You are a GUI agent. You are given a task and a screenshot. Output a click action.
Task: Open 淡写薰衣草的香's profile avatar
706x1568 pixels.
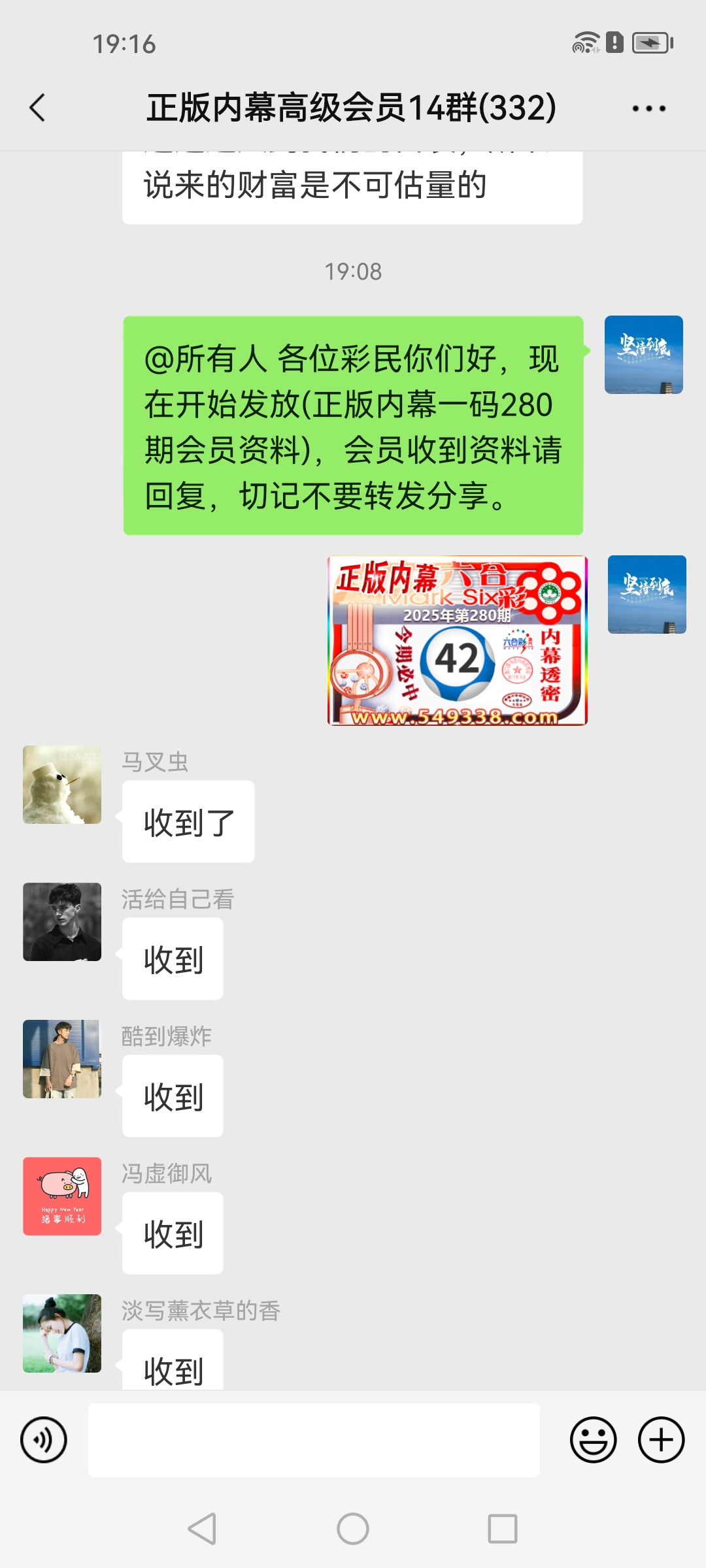point(62,1333)
